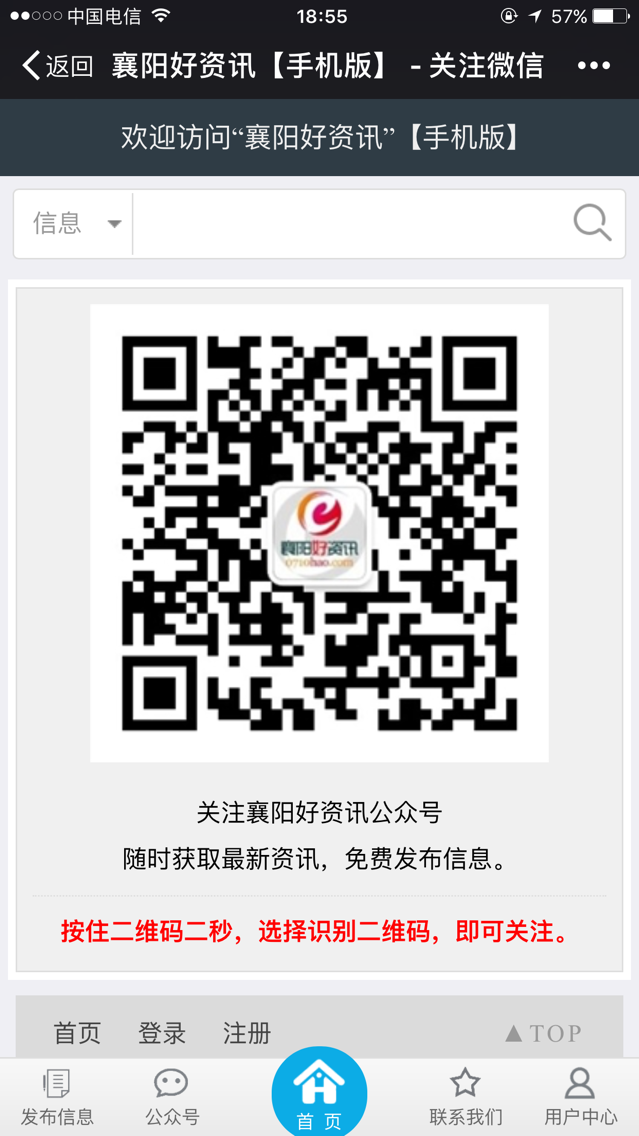This screenshot has width=639, height=1136.
Task: Go to the 首页 home tab
Action: click(x=319, y=1095)
